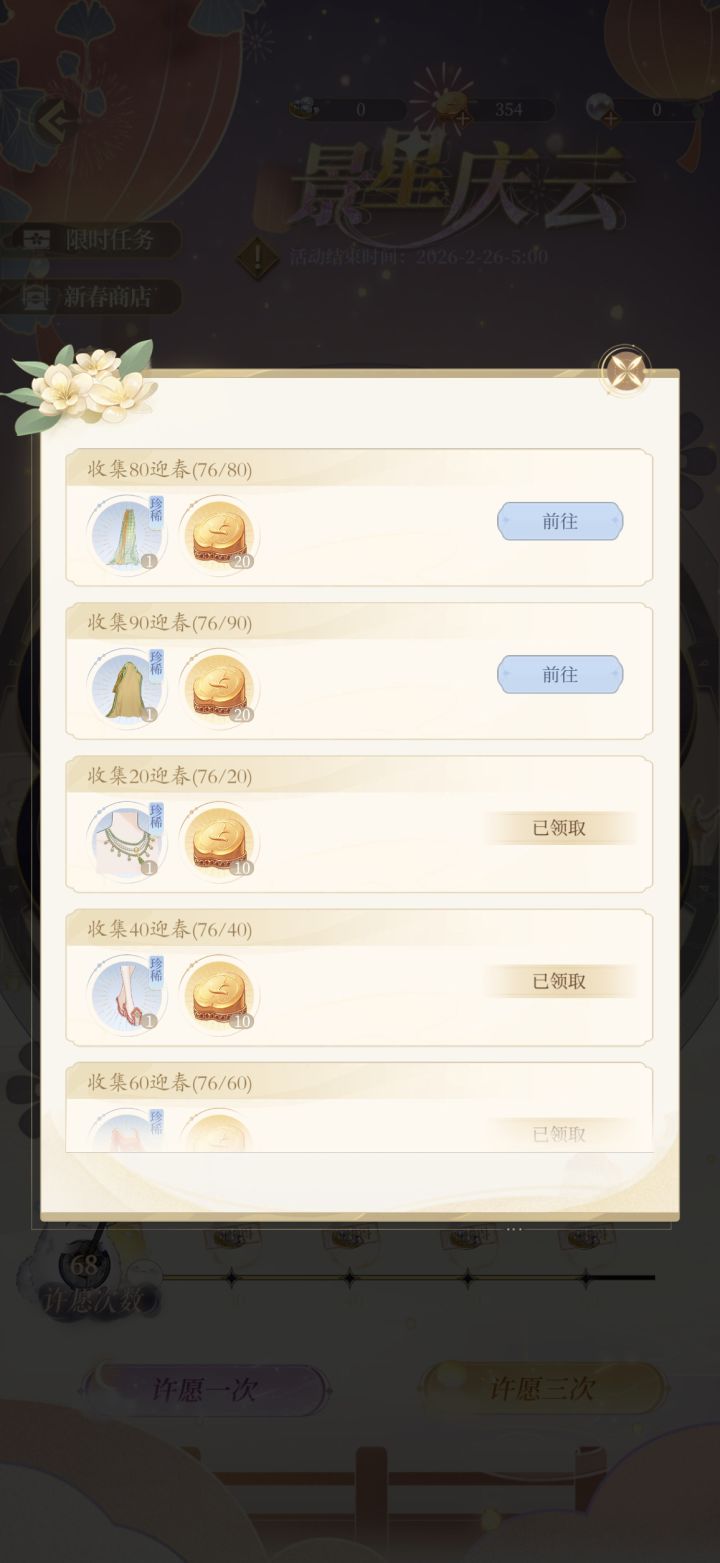Click 已领取 on the 收集20迎春 row

(x=560, y=827)
